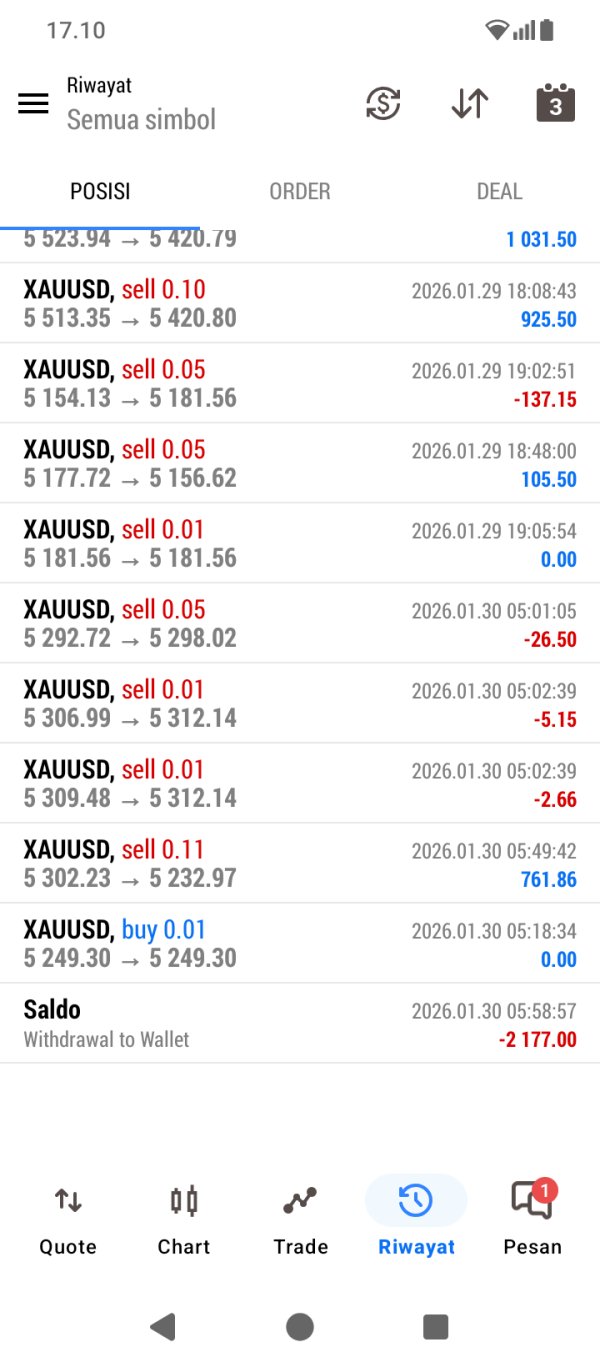Expand the sell 0.10 position with 925.50 profit

pos(300,304)
